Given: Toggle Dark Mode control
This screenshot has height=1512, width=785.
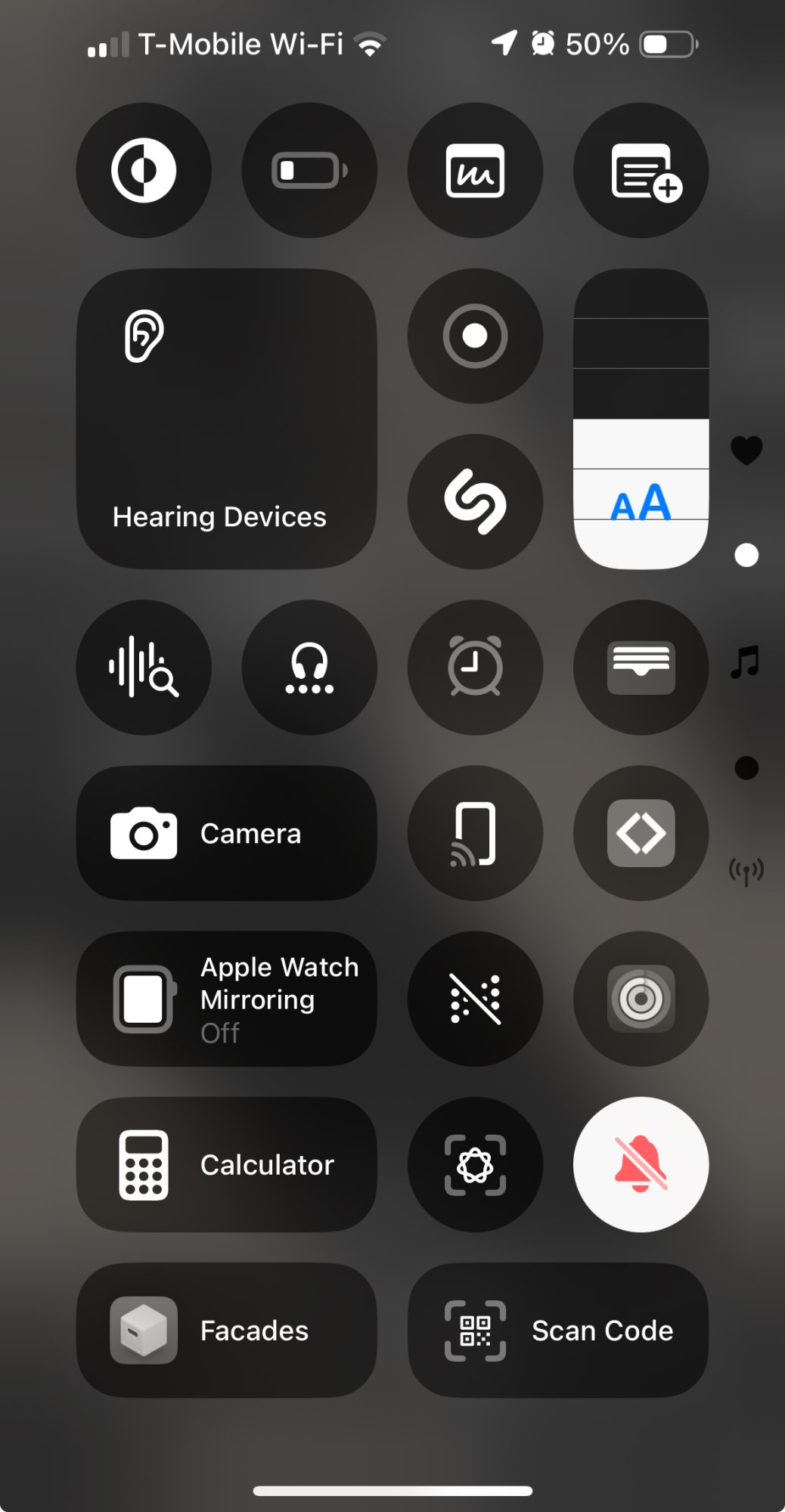Looking at the screenshot, I should [x=144, y=171].
